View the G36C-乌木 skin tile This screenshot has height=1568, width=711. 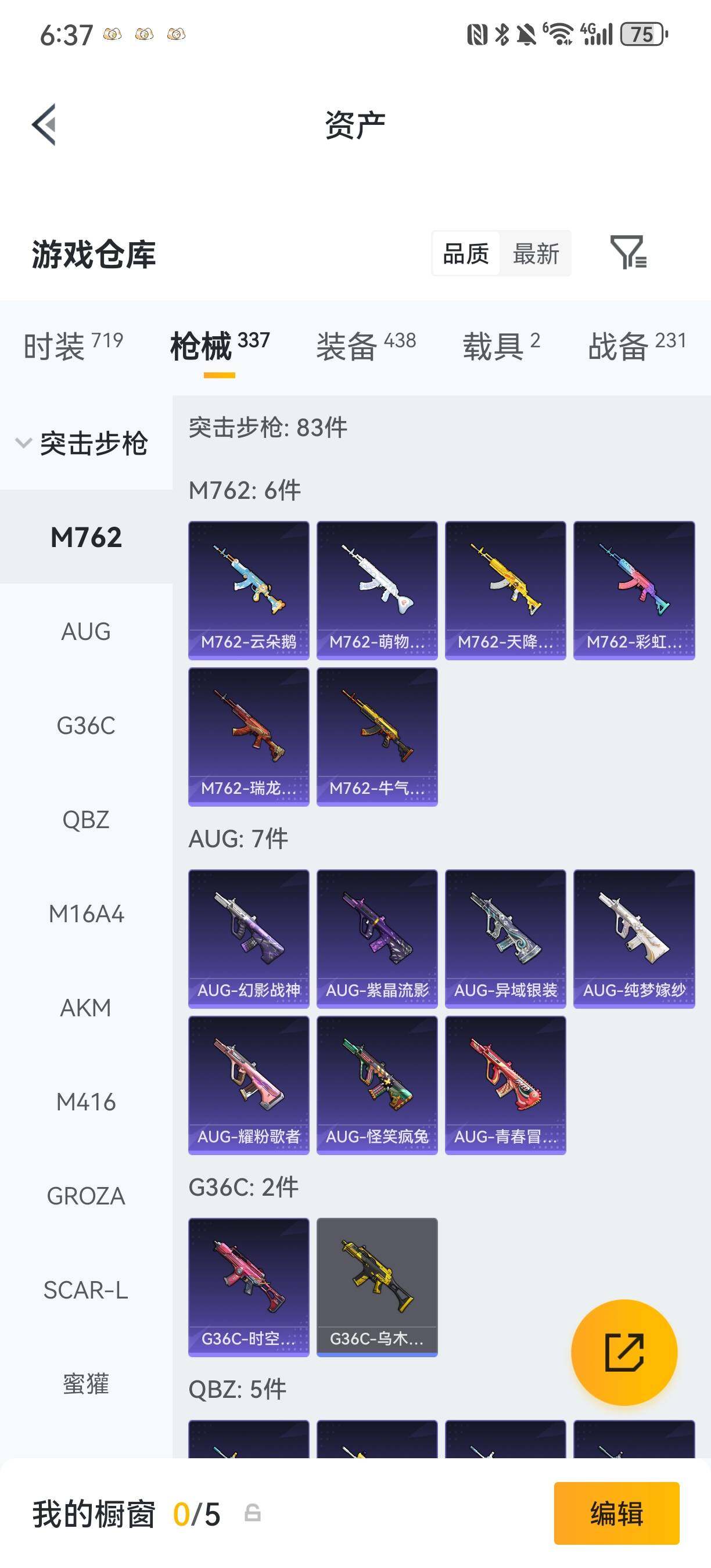coord(377,1287)
